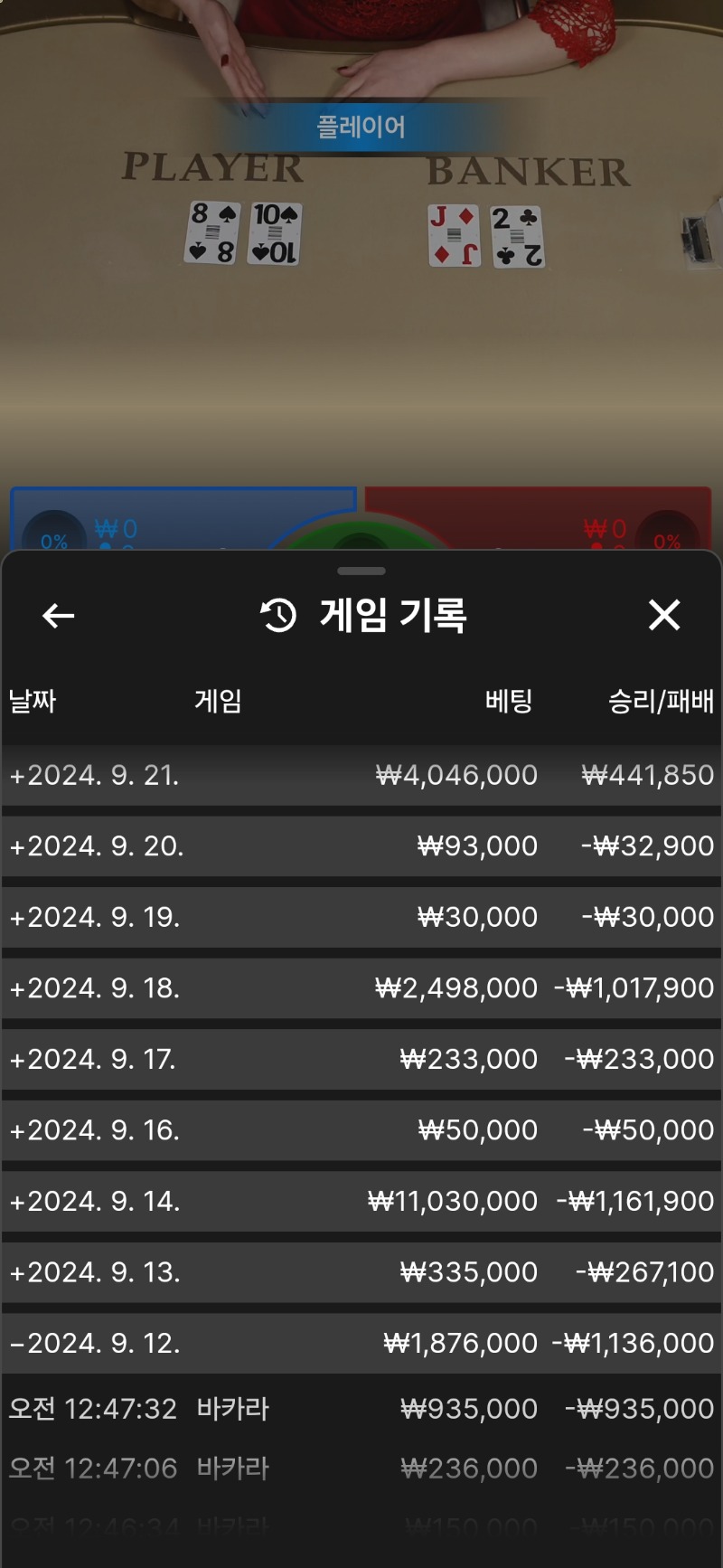The height and width of the screenshot is (1568, 723).
Task: Collapse the 2024. 9. 12. record
Action: point(361,1343)
